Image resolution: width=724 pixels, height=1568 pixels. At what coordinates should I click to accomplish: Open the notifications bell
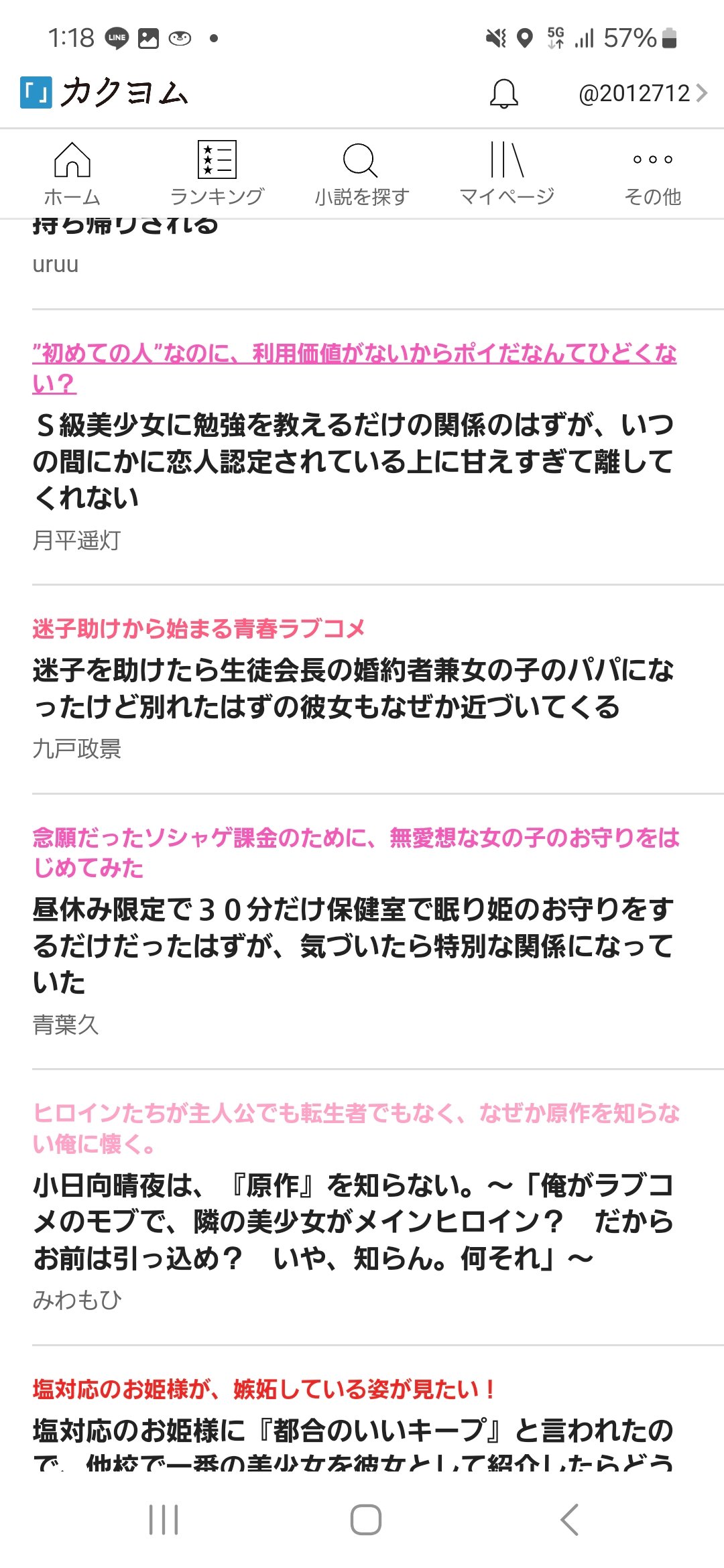click(x=503, y=94)
